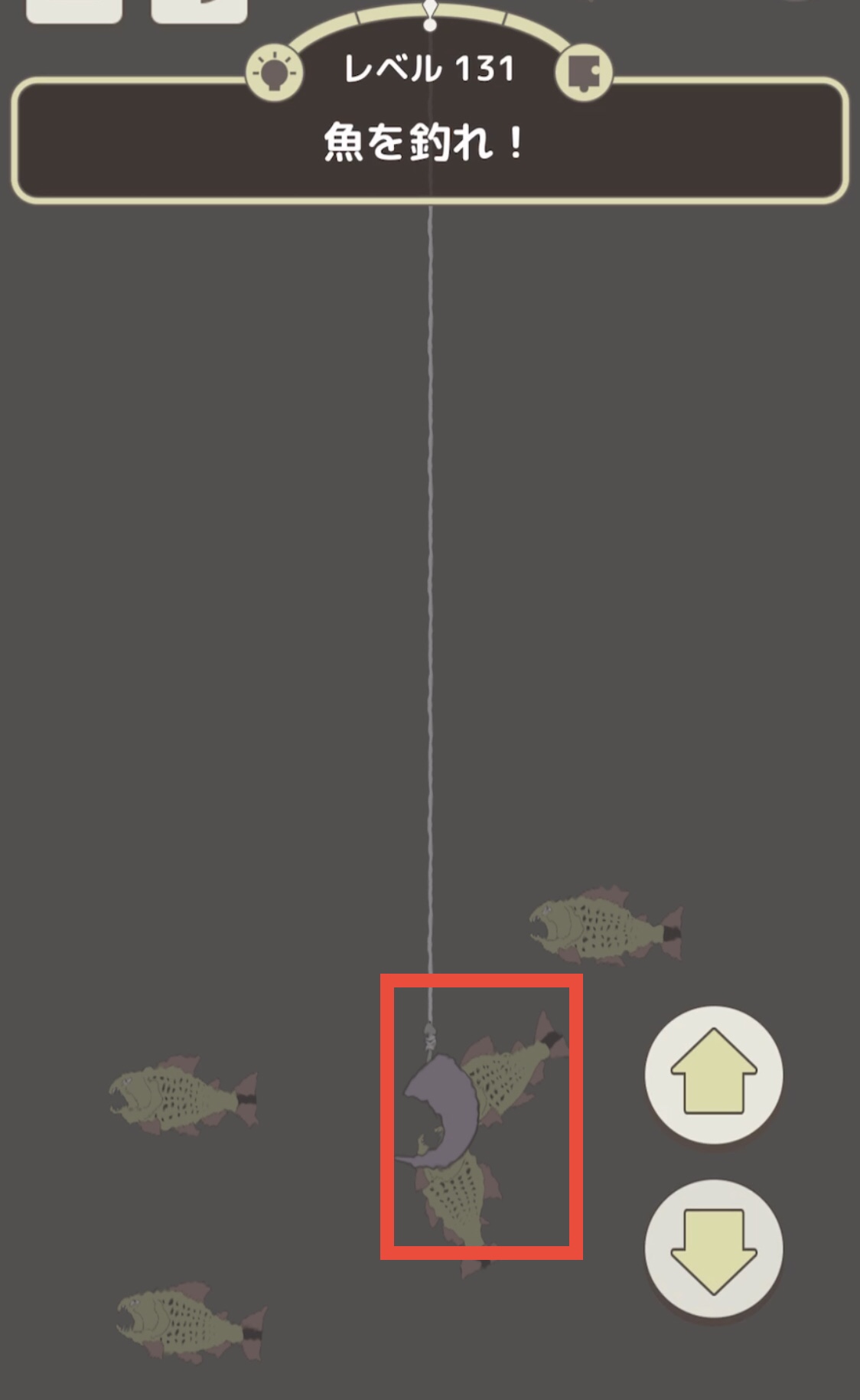This screenshot has width=860, height=1400.
Task: Open the puzzle piece icon
Action: (x=585, y=72)
